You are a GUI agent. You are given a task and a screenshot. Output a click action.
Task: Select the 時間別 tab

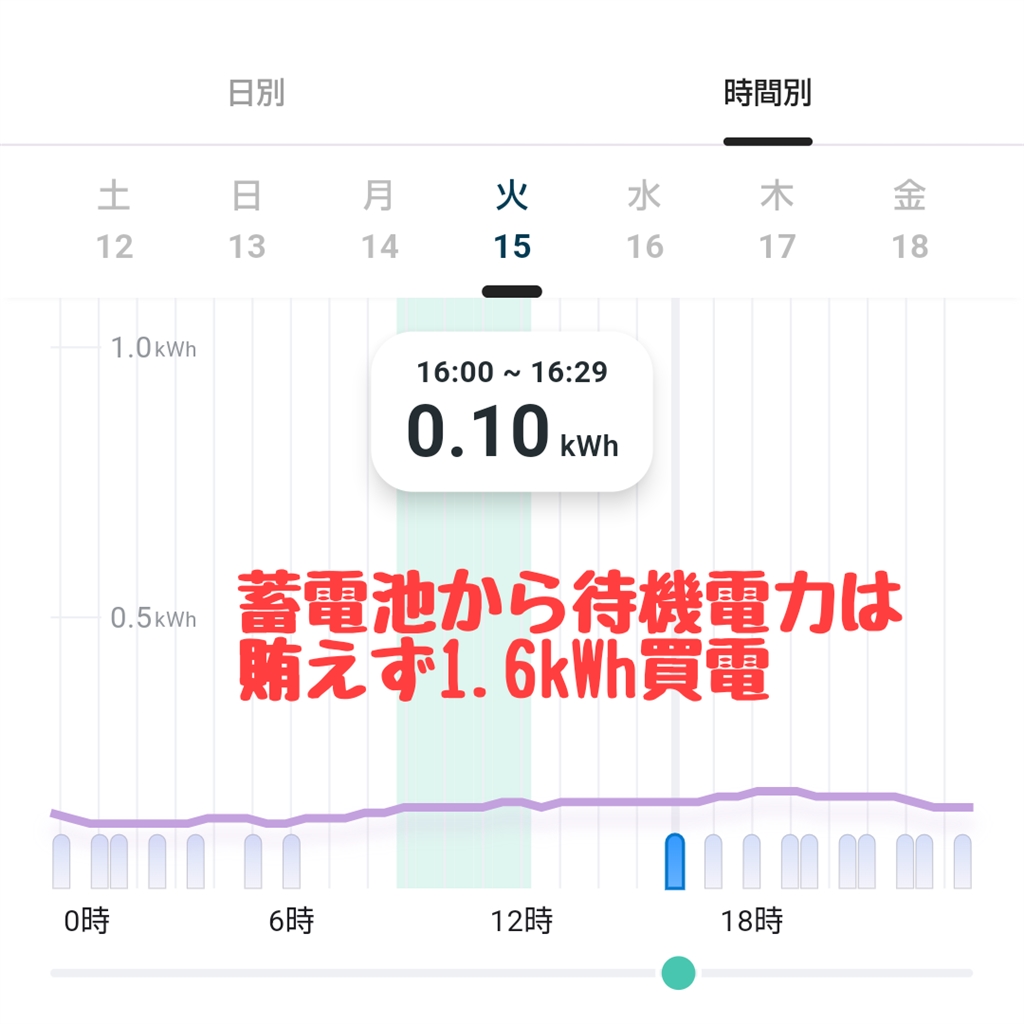(767, 94)
